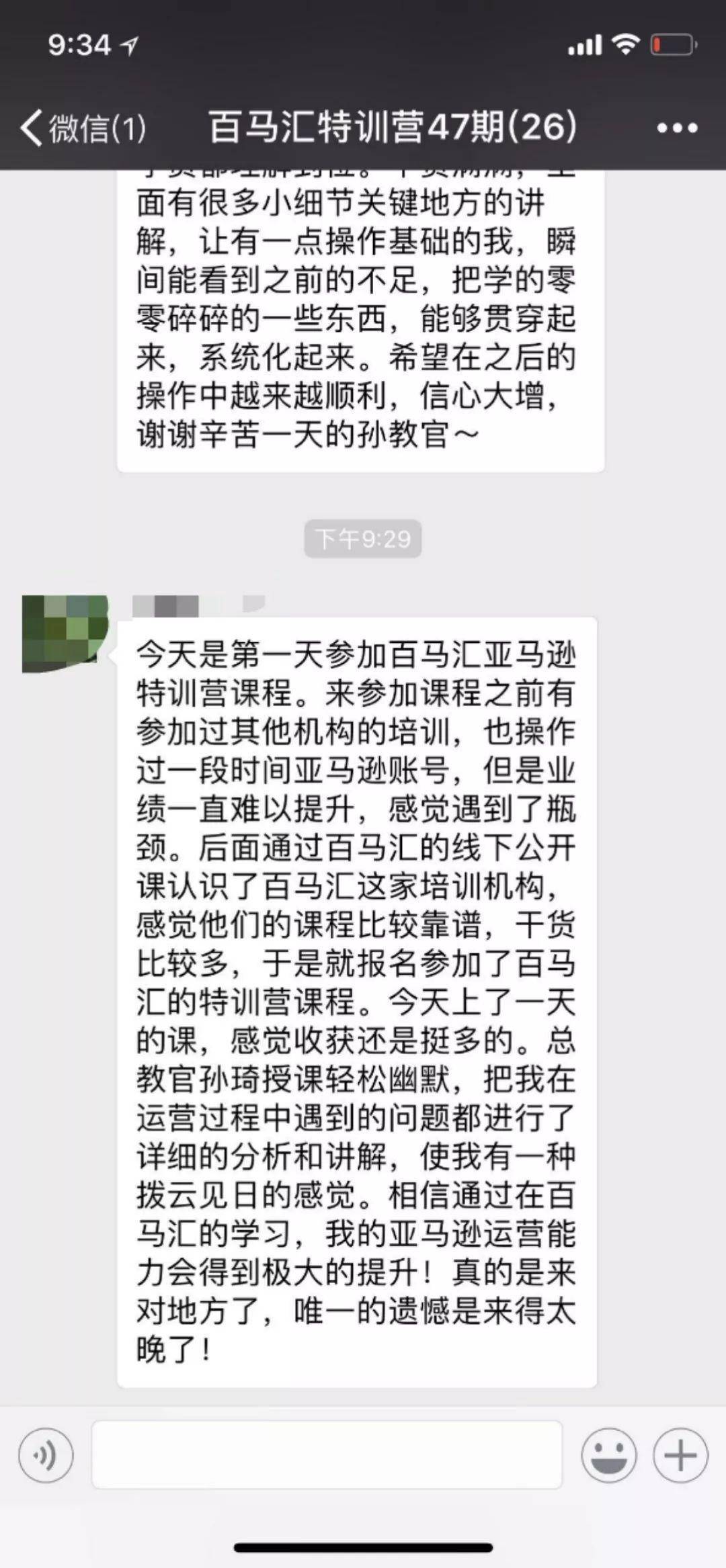The image size is (726, 1568).
Task: Open the group chat options menu
Action: pos(676,128)
